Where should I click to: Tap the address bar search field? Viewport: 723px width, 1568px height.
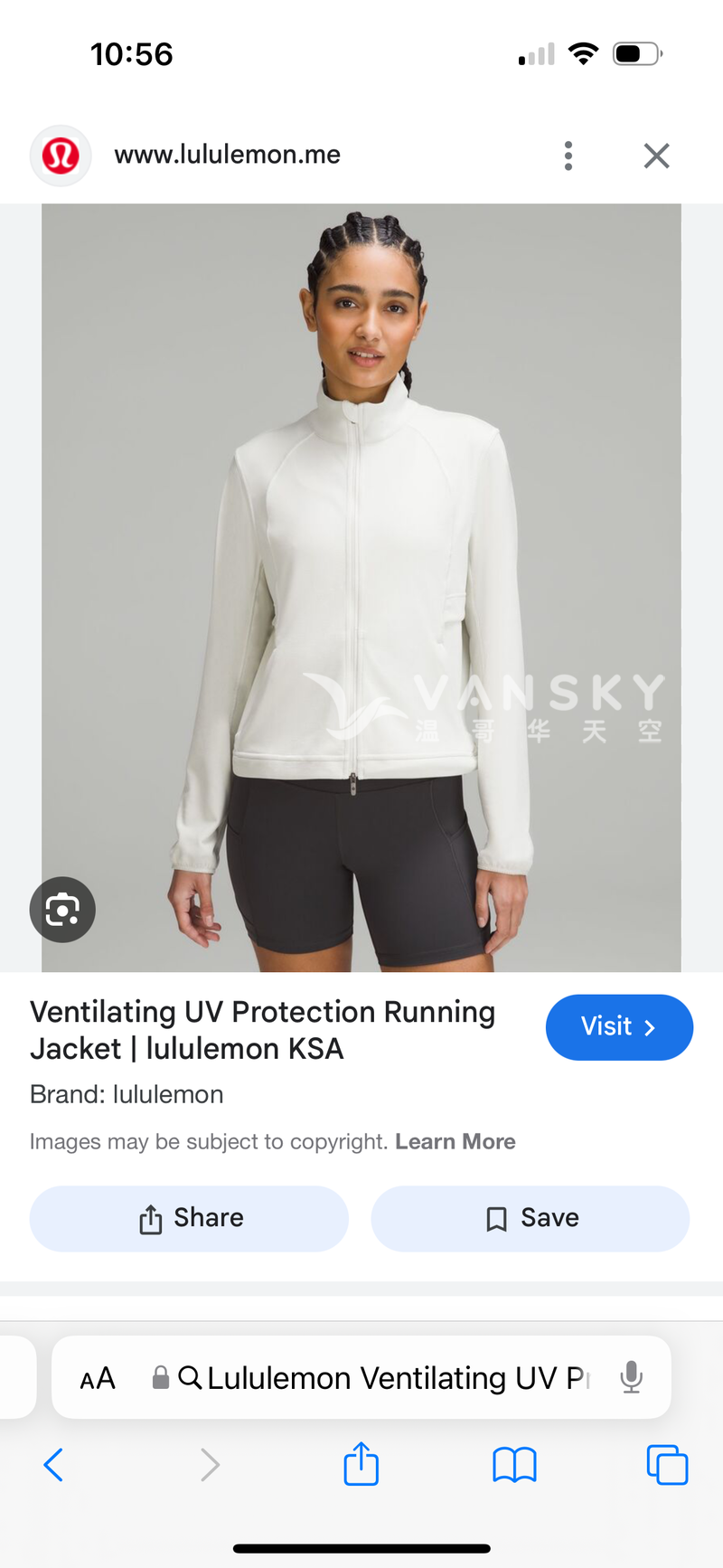pyautogui.click(x=380, y=1378)
